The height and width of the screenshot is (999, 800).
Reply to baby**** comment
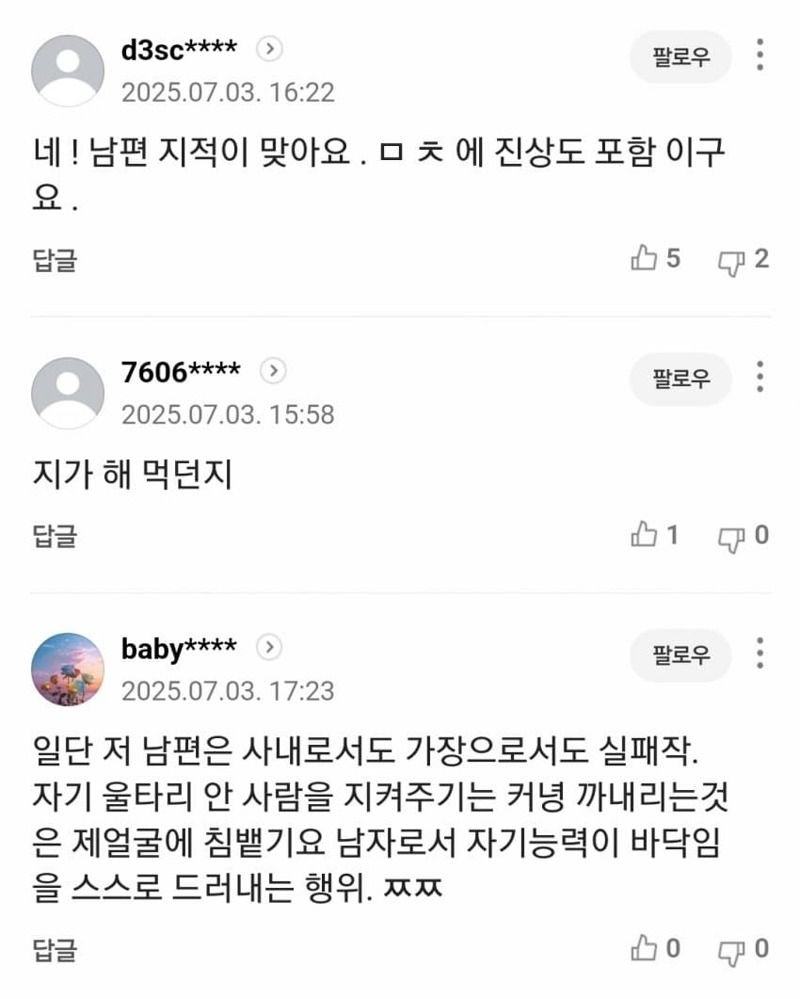(54, 948)
